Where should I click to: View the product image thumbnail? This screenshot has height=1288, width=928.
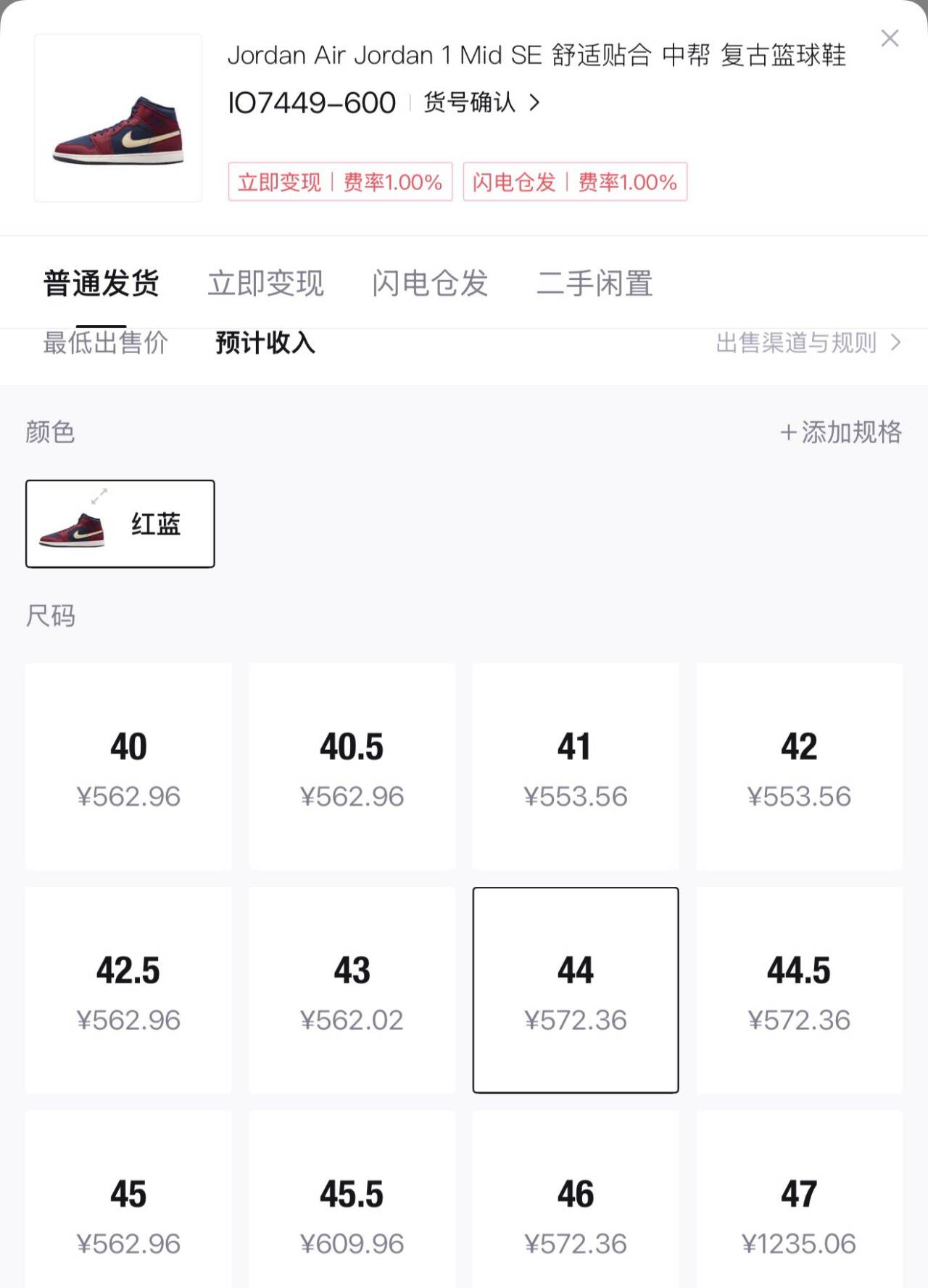(x=118, y=117)
